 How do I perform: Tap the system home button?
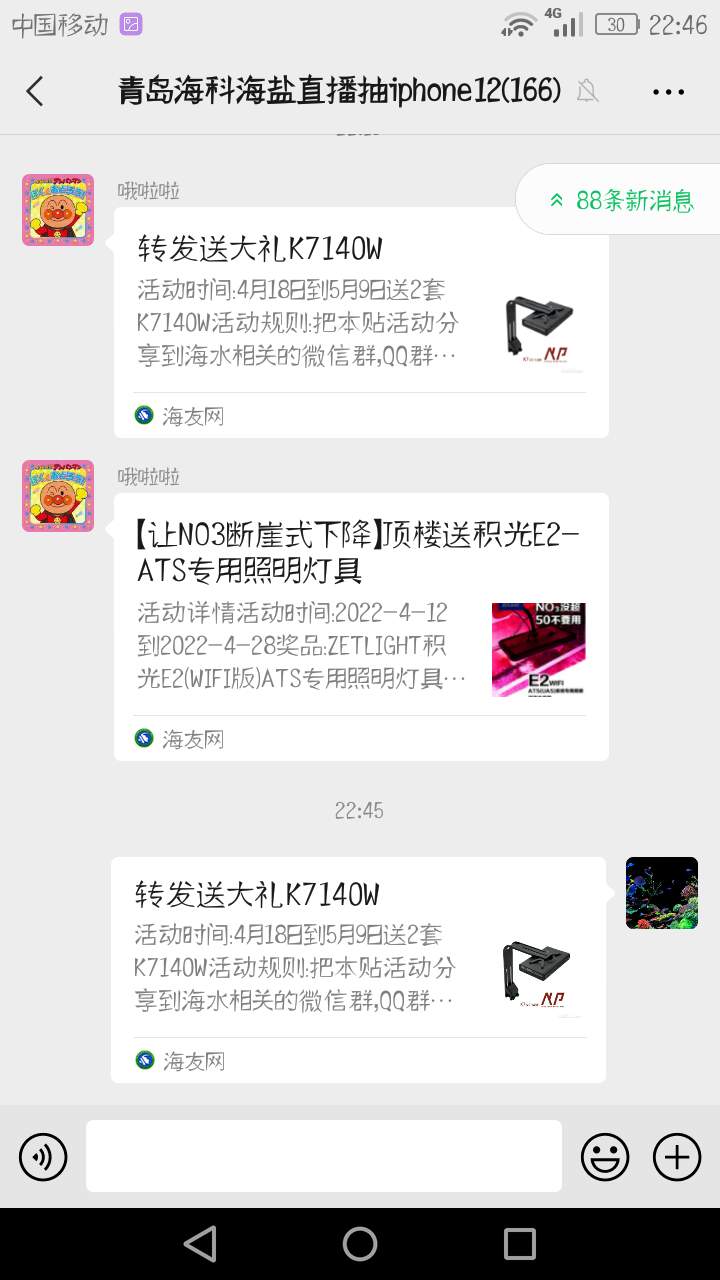click(360, 1244)
